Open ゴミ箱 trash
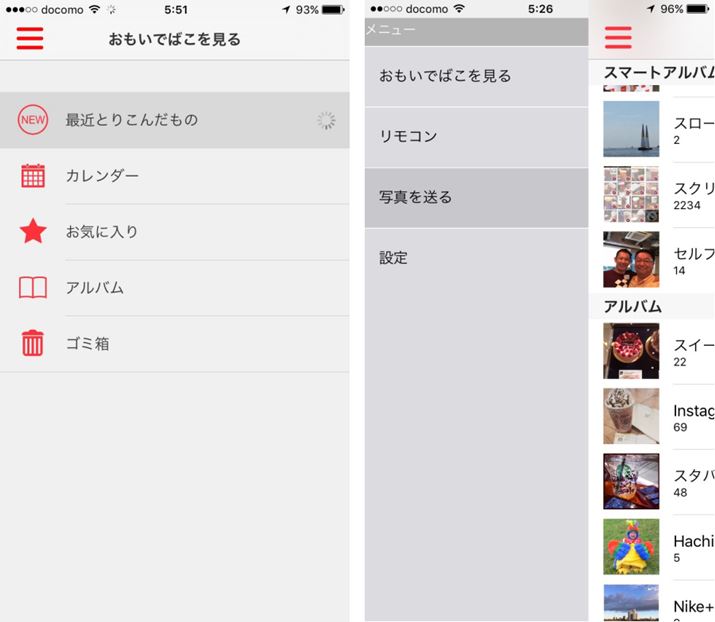Image resolution: width=715 pixels, height=622 pixels. coord(175,344)
